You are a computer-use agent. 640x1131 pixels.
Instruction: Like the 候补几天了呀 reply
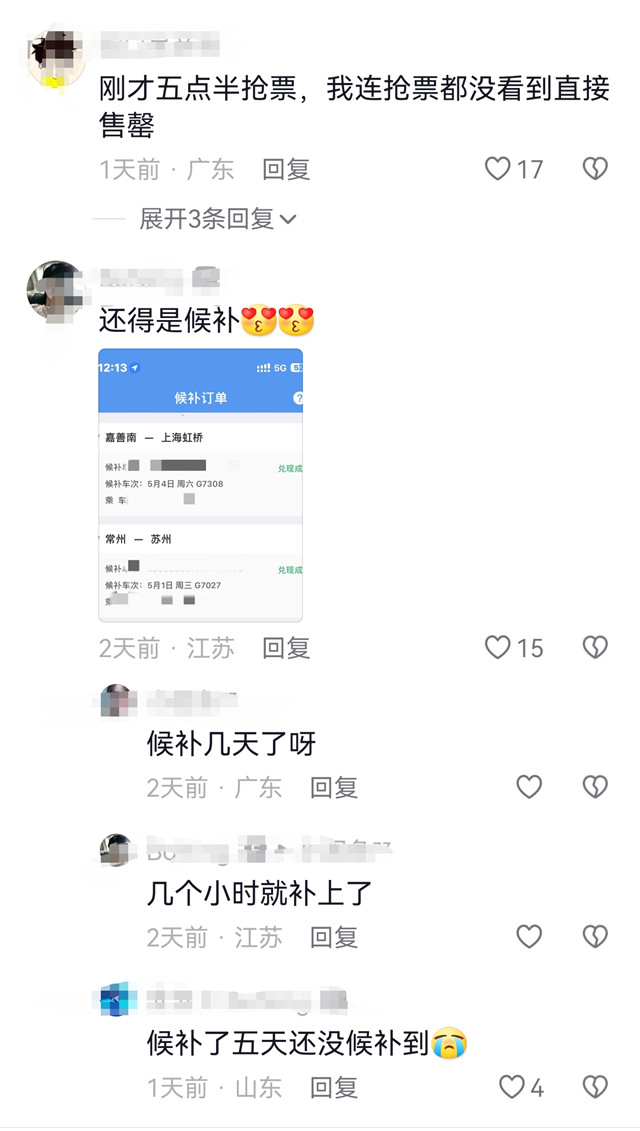coord(529,787)
